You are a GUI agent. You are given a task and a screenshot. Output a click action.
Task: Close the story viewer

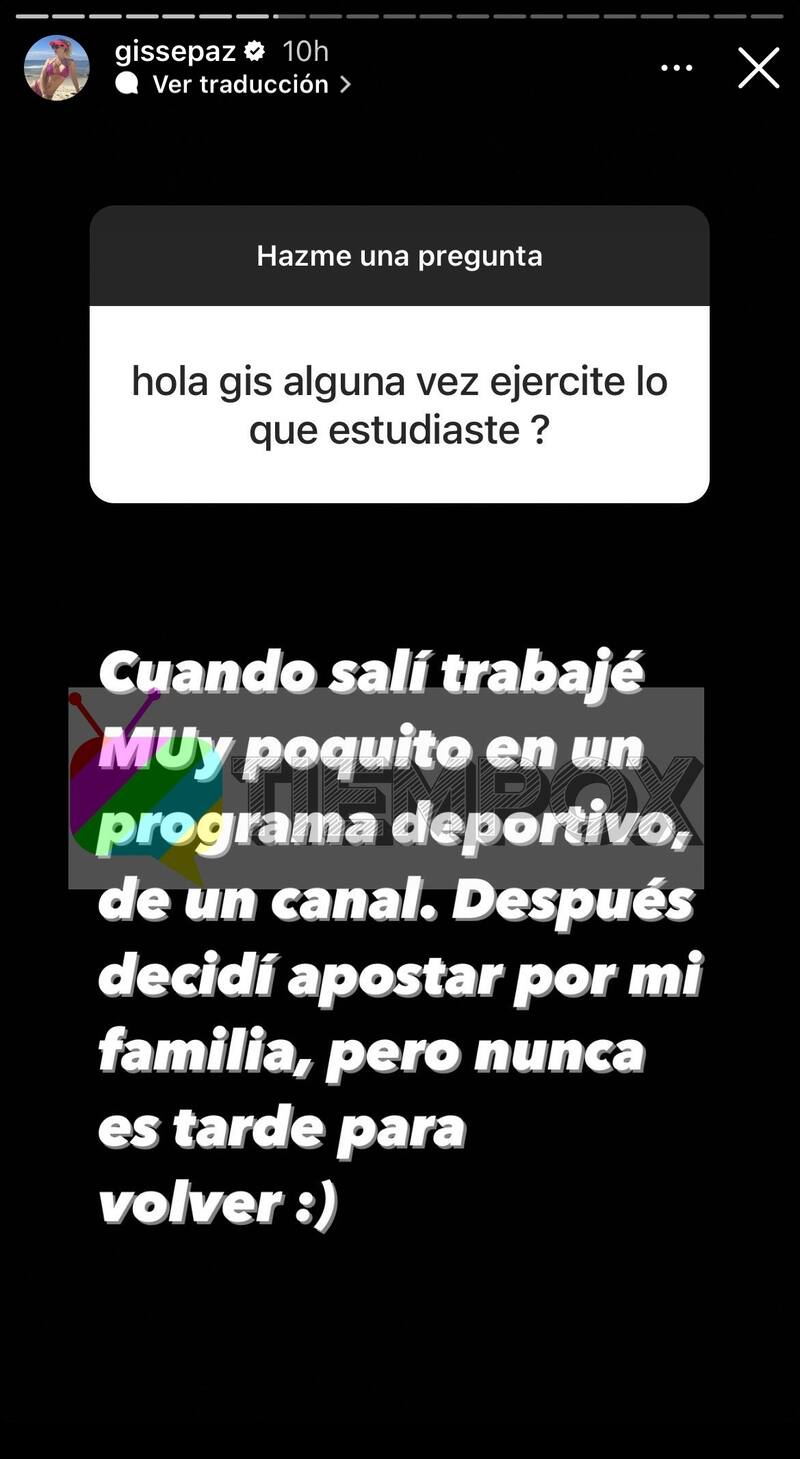pyautogui.click(x=758, y=68)
